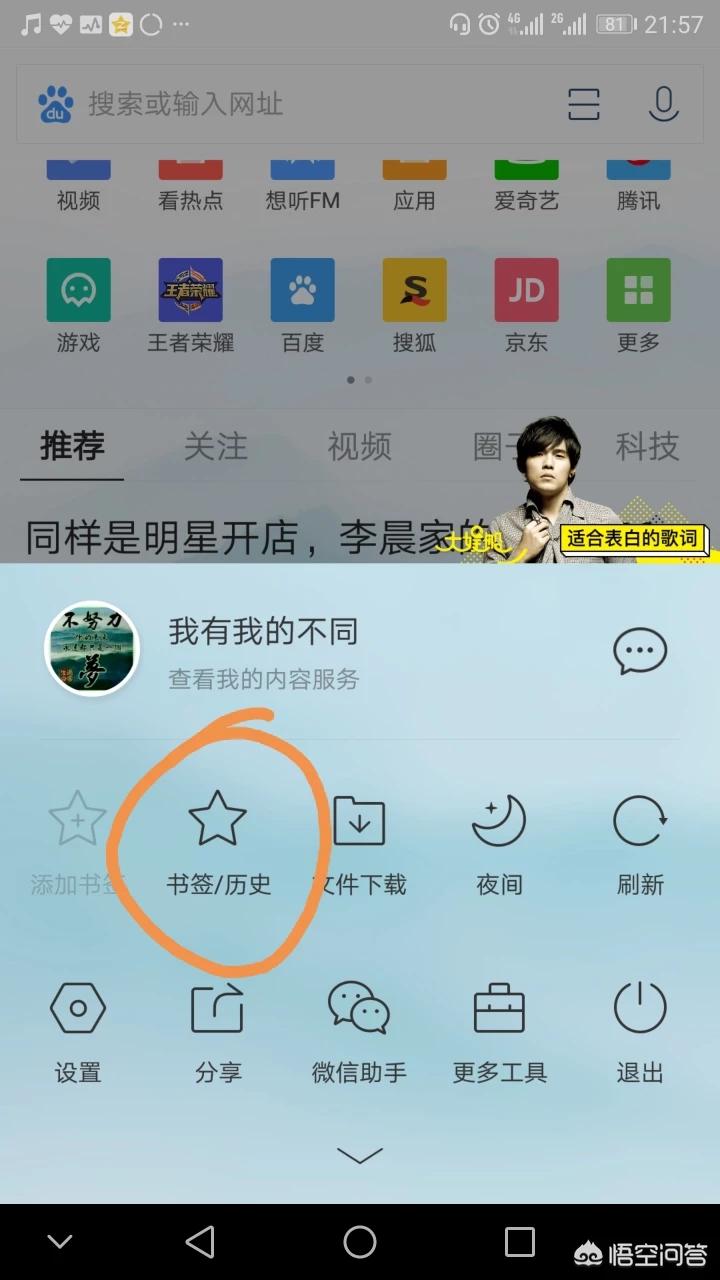Tap the system back button

(200, 1242)
